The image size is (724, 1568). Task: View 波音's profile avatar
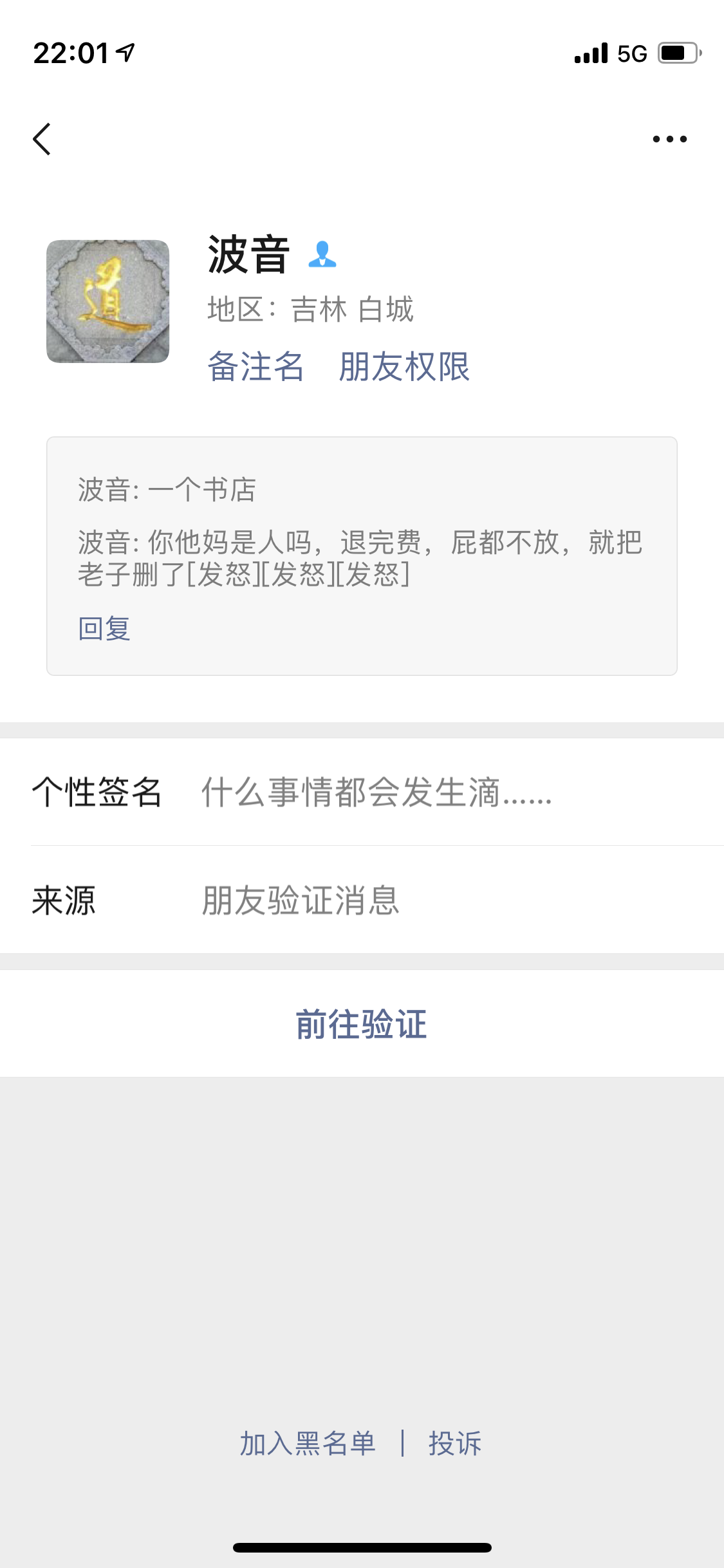tap(107, 301)
